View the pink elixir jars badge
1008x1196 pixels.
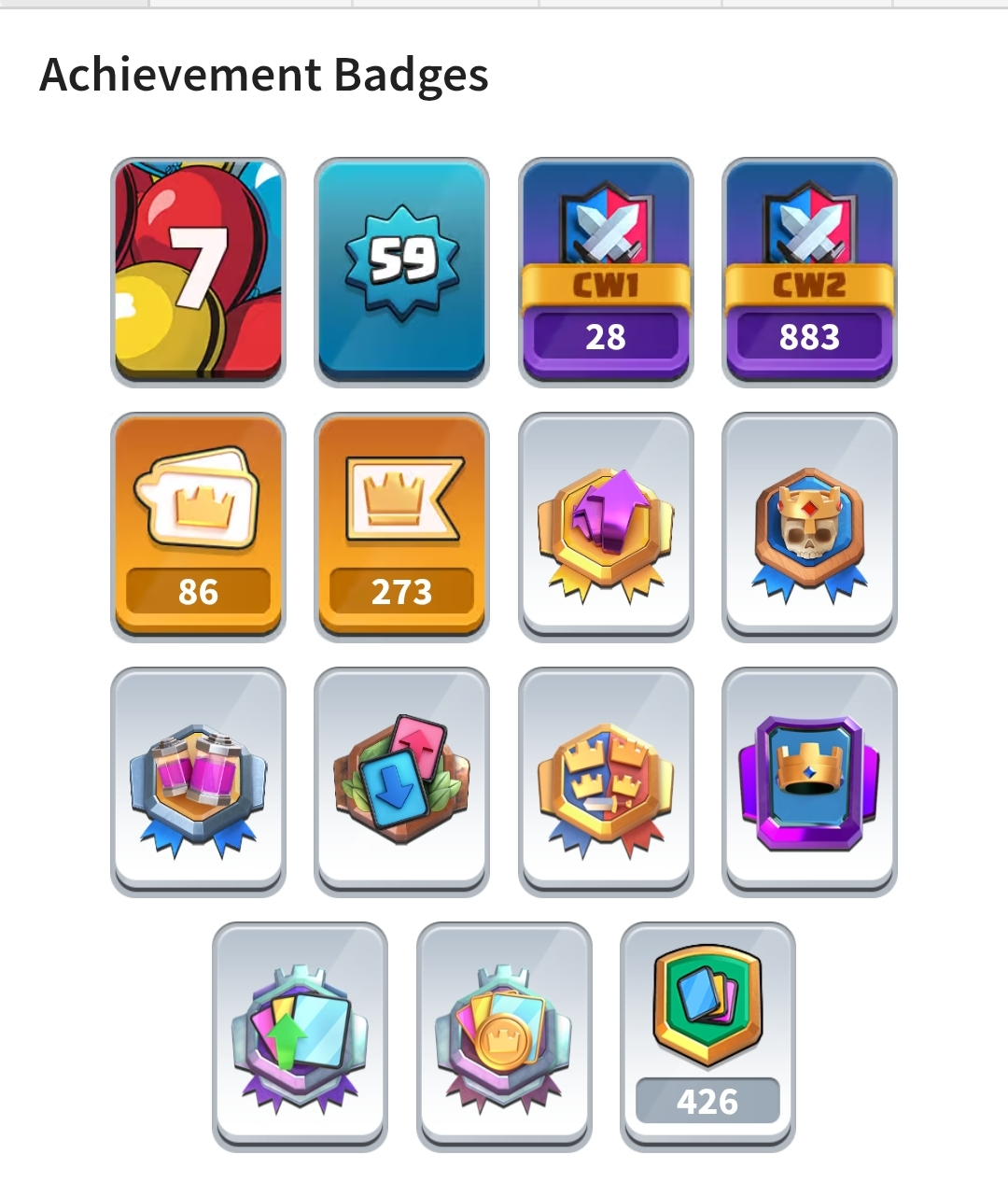pyautogui.click(x=198, y=781)
